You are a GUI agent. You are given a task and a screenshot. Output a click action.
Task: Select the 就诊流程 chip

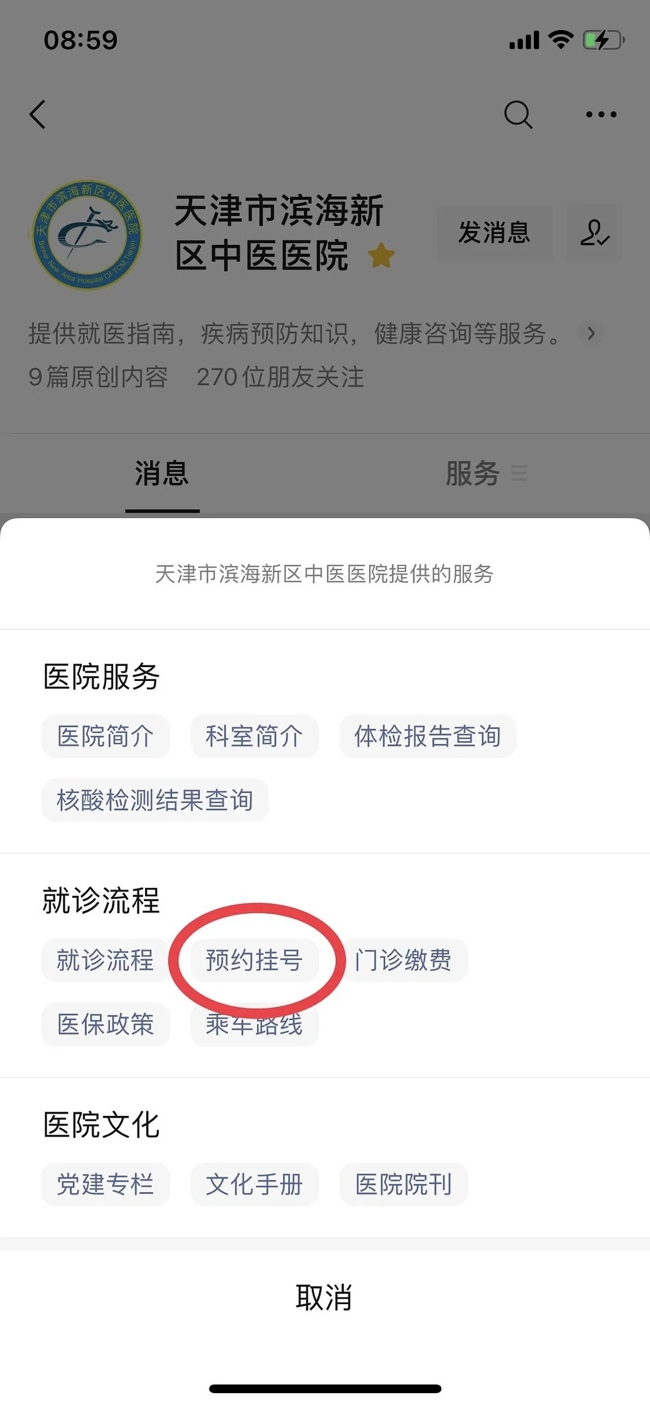click(105, 961)
